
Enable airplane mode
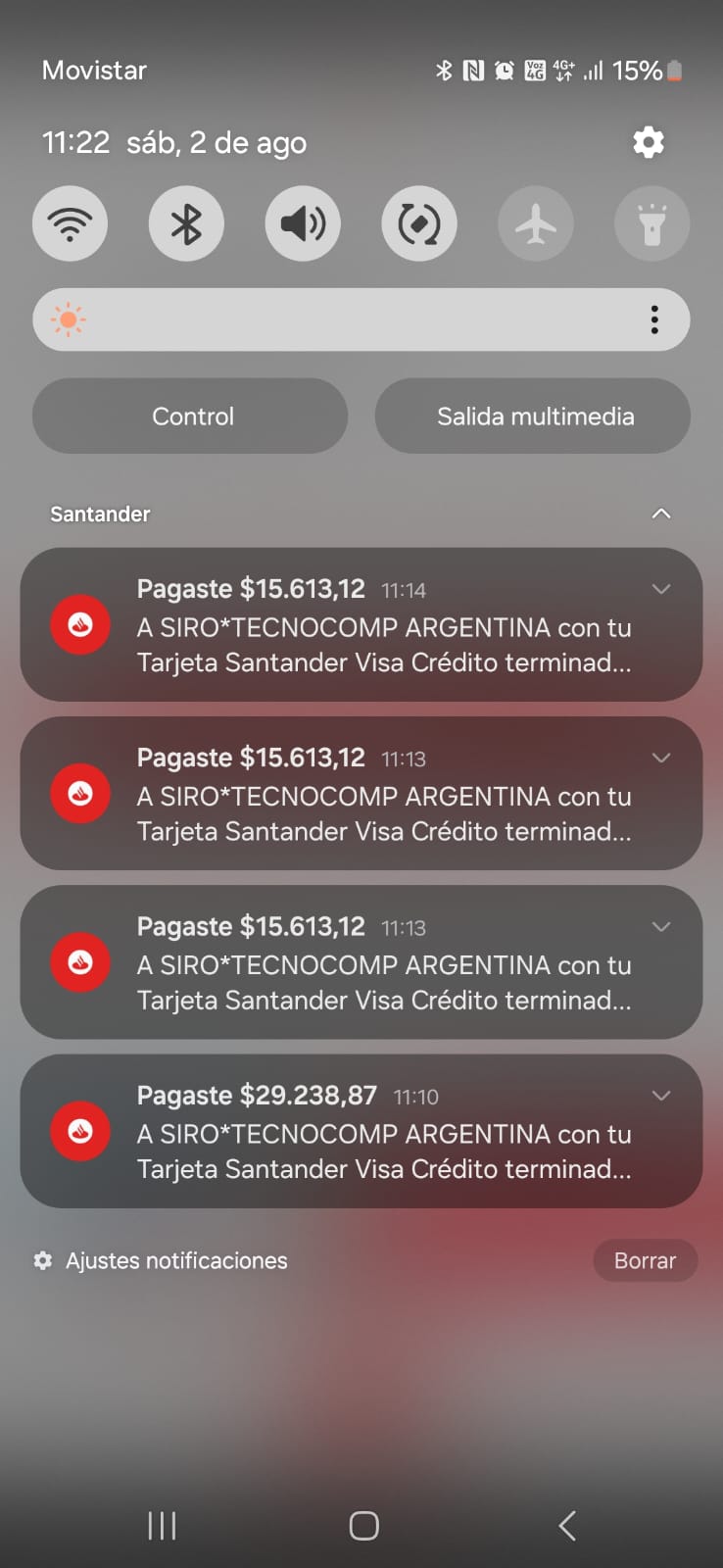pos(536,224)
